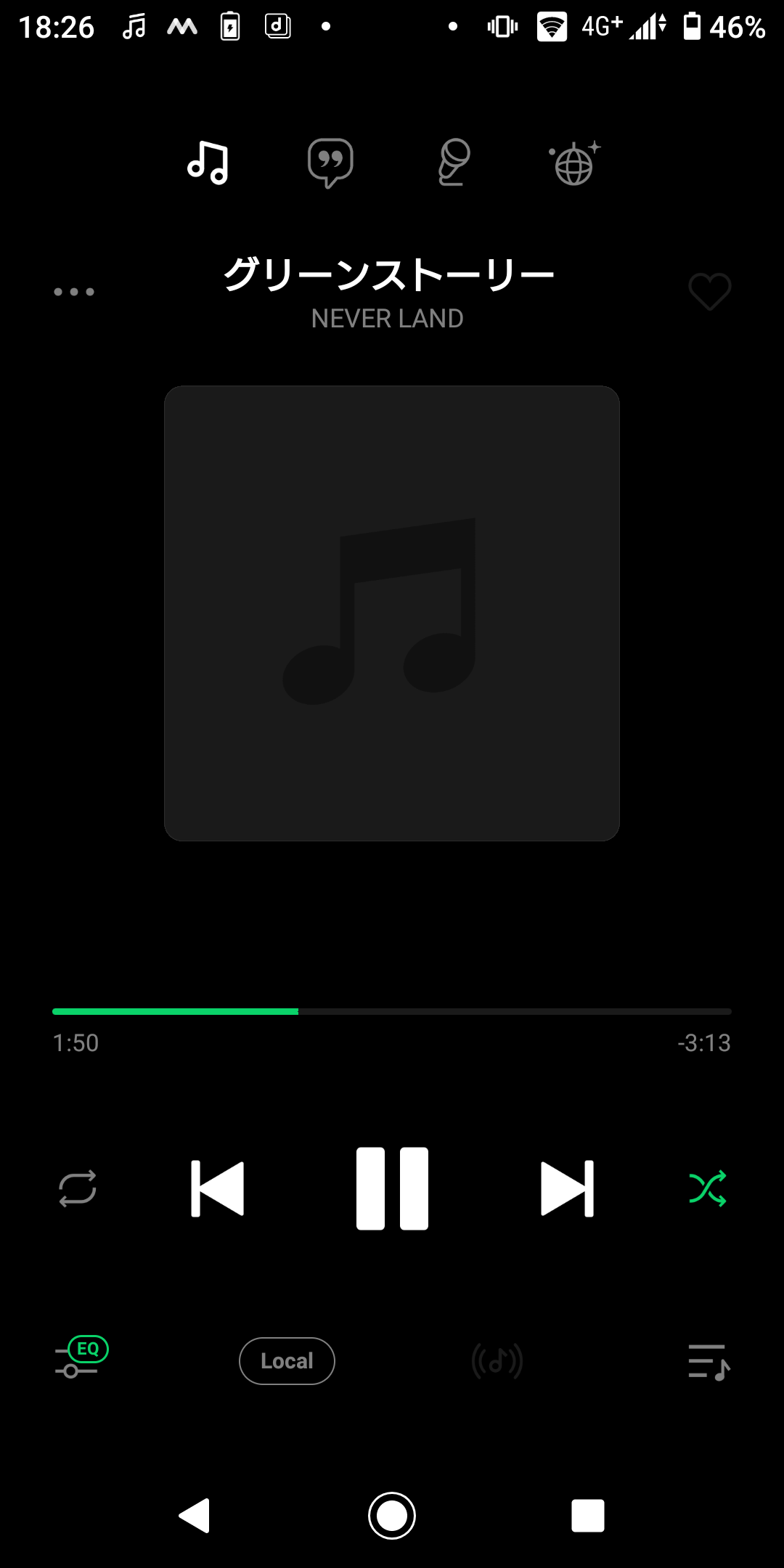Screen dimensions: 784x1568
Task: Toggle repeat mode
Action: coord(78,1188)
